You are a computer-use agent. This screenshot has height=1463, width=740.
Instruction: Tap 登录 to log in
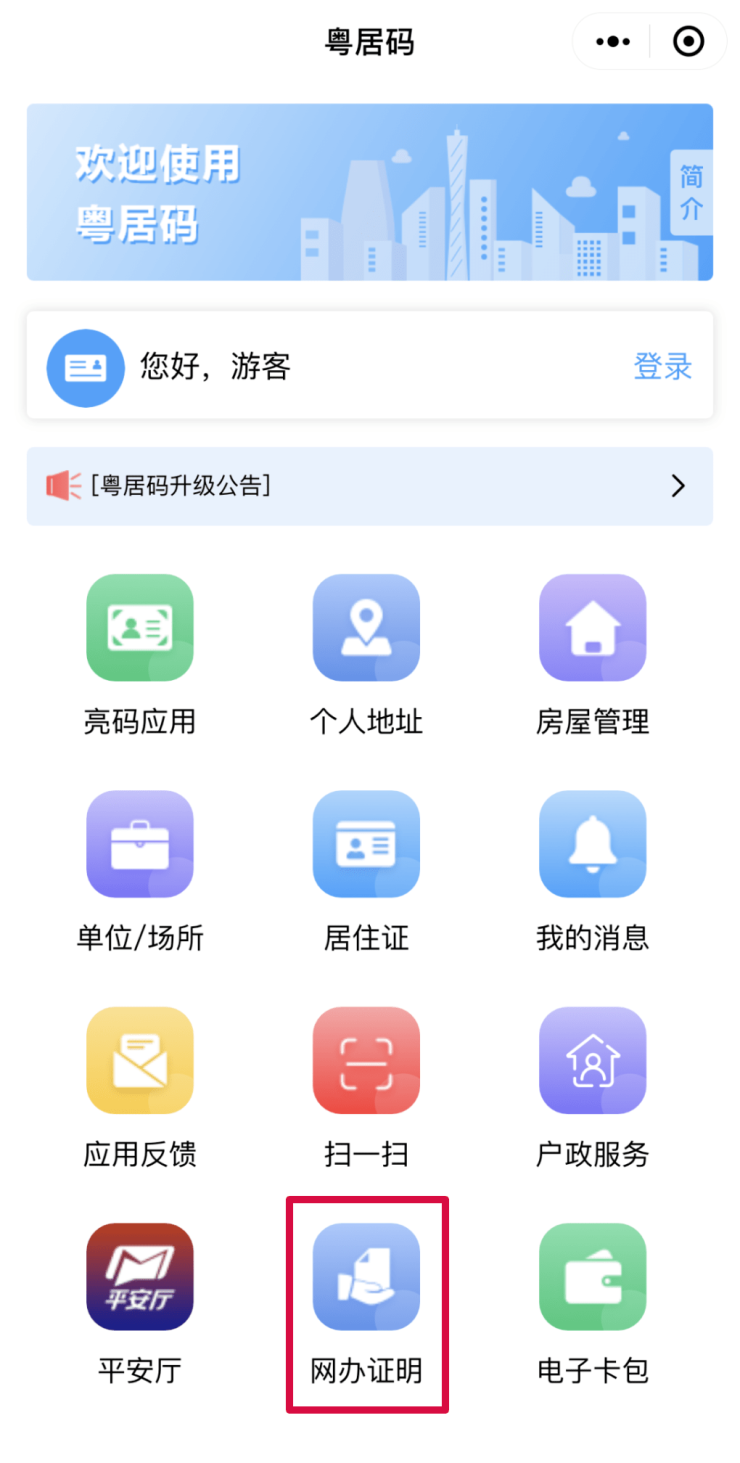[x=662, y=367]
